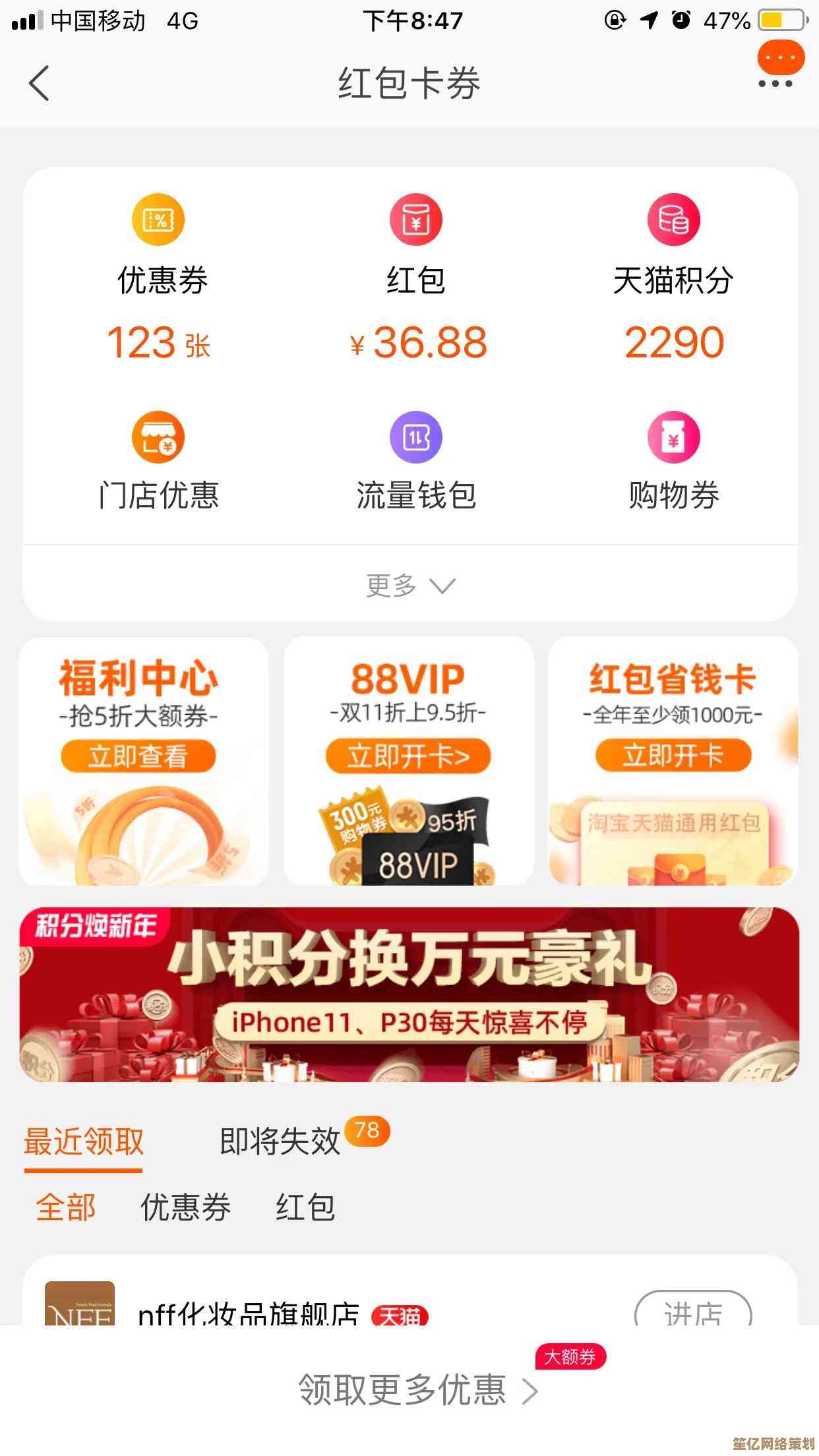Tap 立即开卡 on the 88VIP card
Image resolution: width=819 pixels, height=1456 pixels.
point(408,756)
